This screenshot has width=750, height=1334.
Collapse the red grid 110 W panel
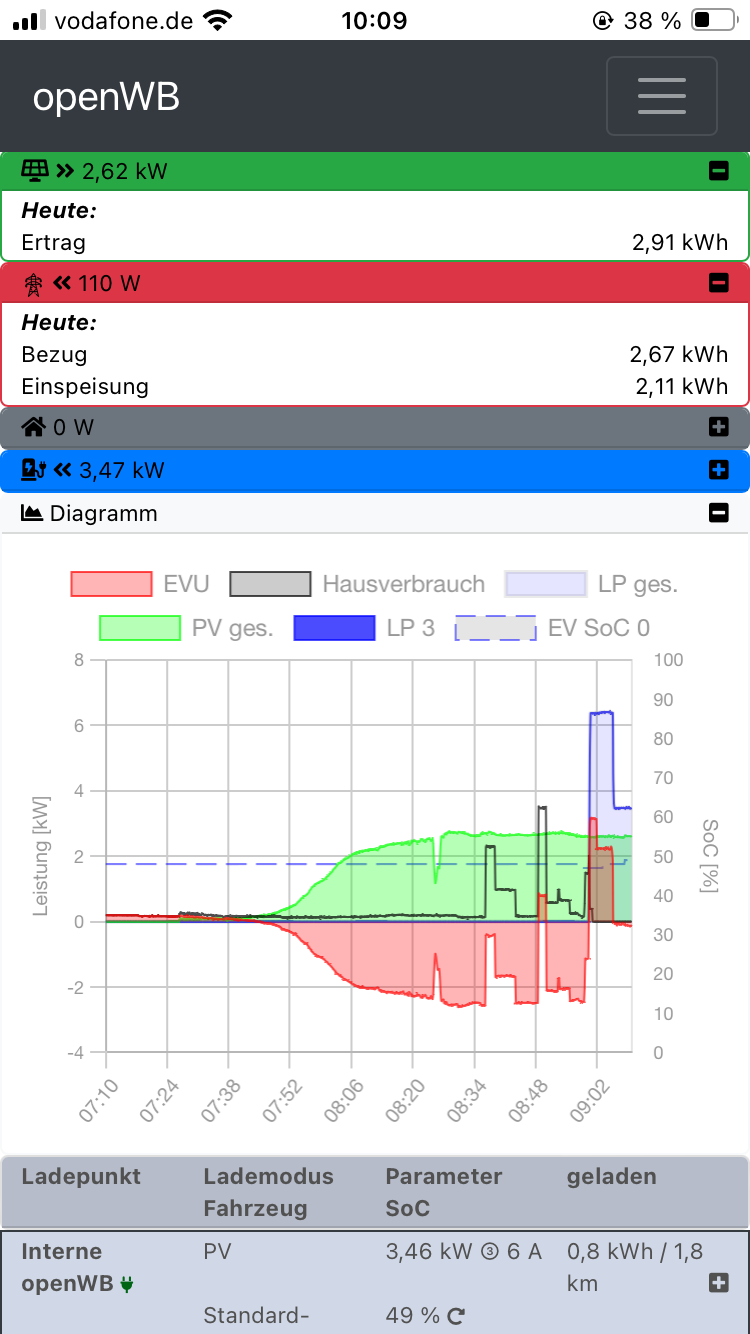(x=718, y=283)
